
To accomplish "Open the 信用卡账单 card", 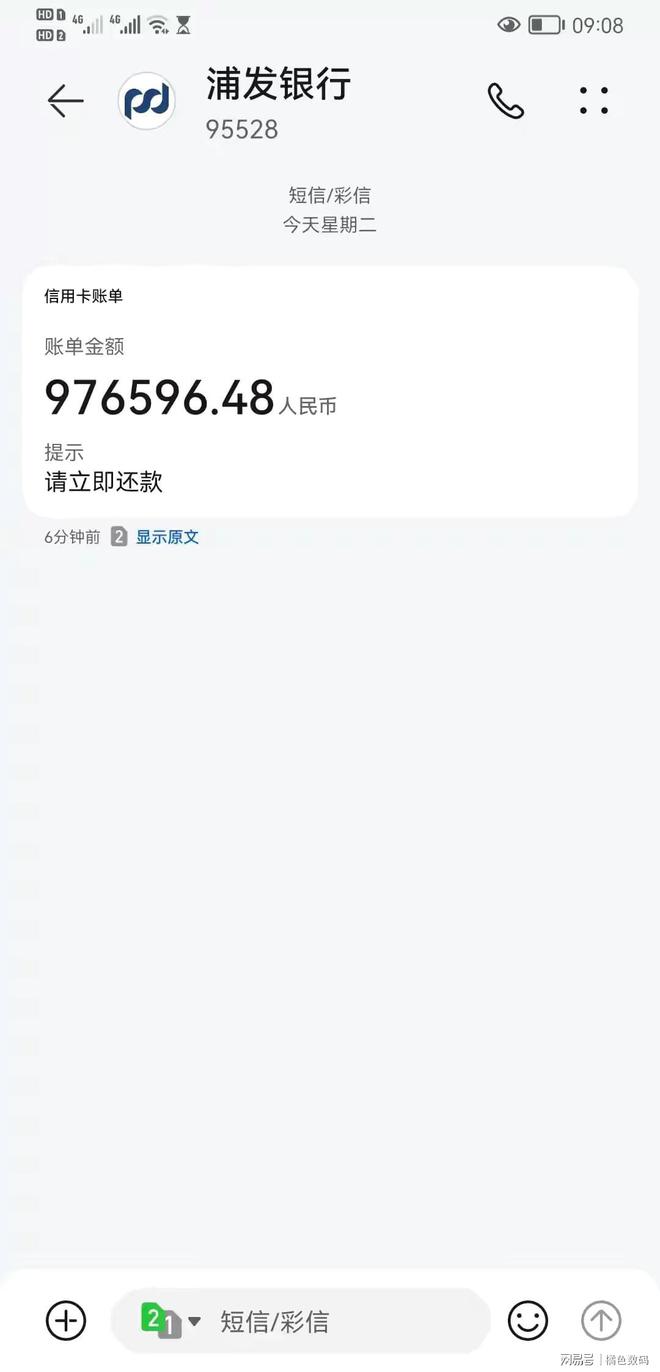I will [330, 391].
